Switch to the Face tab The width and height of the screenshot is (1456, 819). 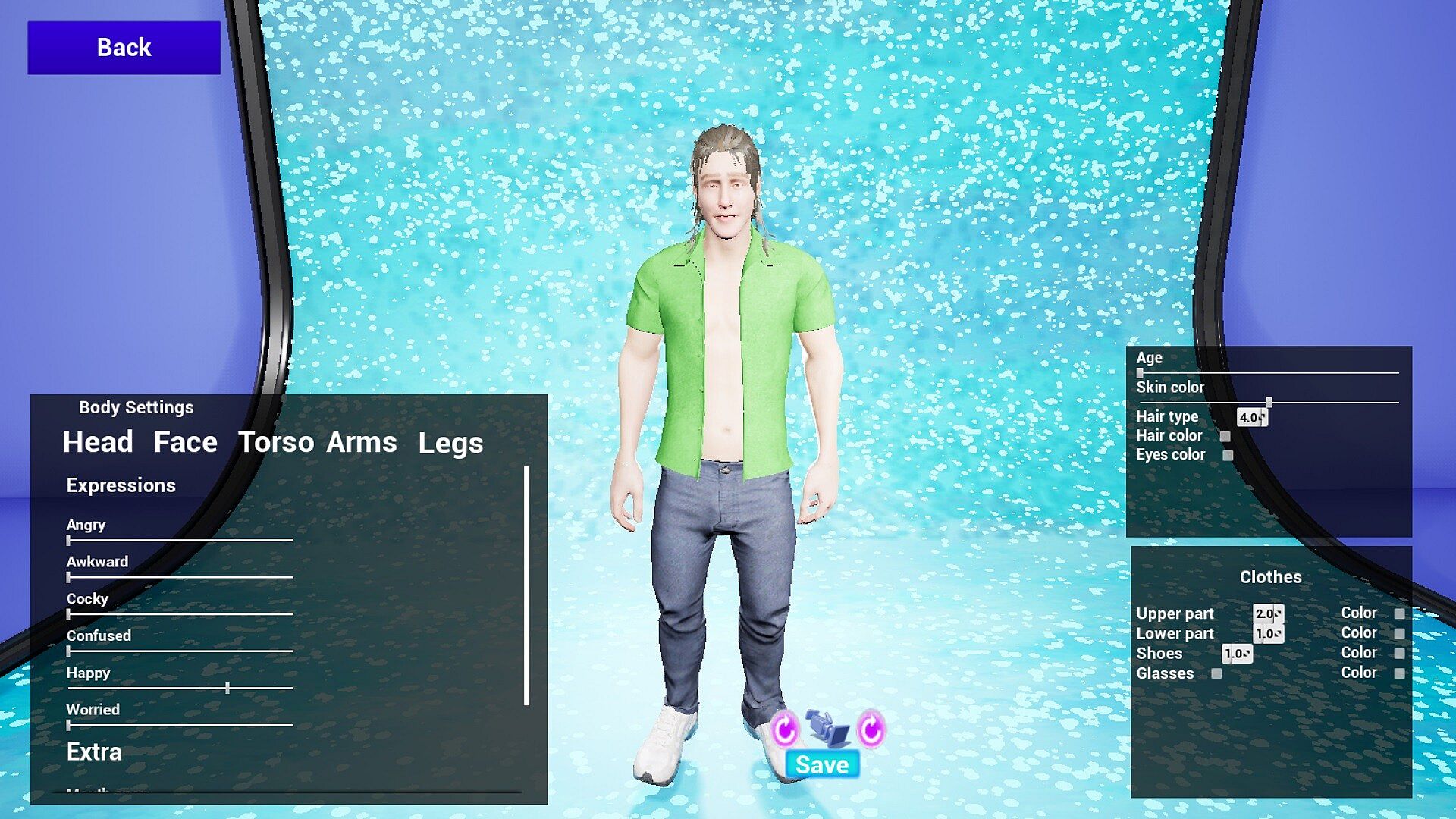click(185, 442)
